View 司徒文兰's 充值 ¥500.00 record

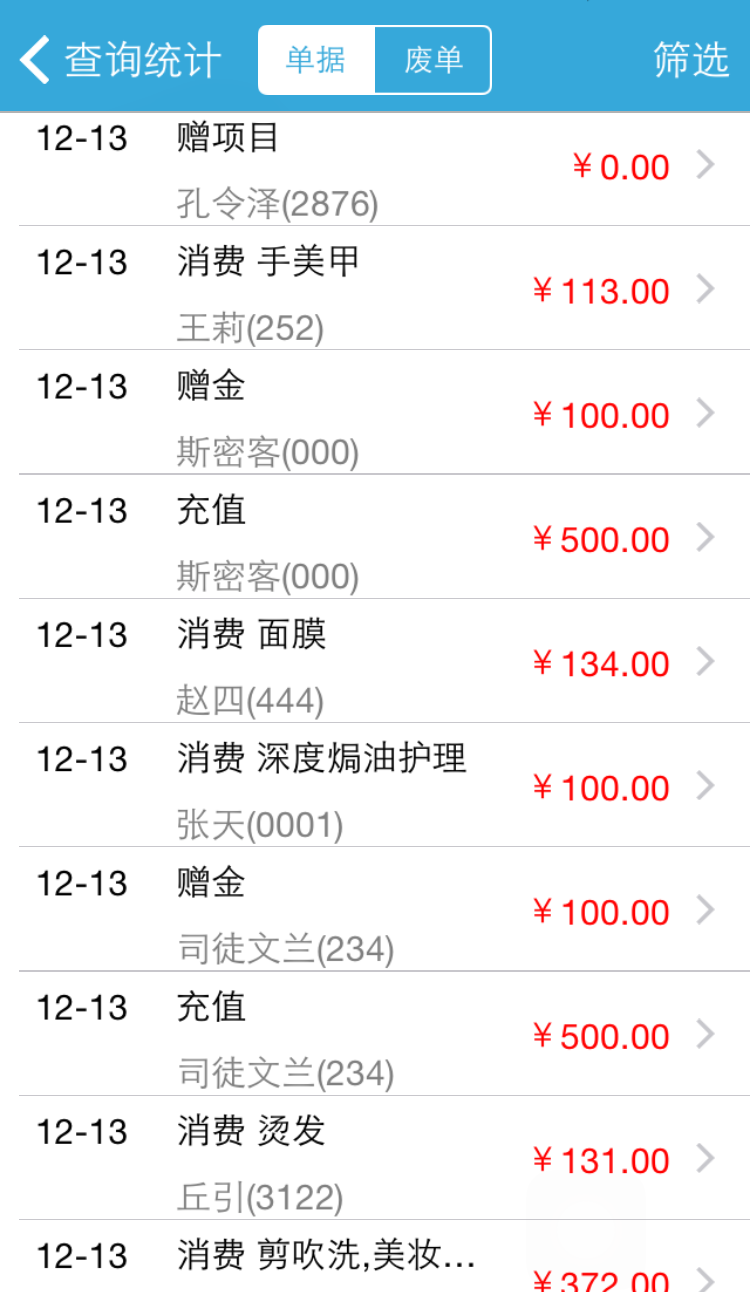(x=375, y=1034)
